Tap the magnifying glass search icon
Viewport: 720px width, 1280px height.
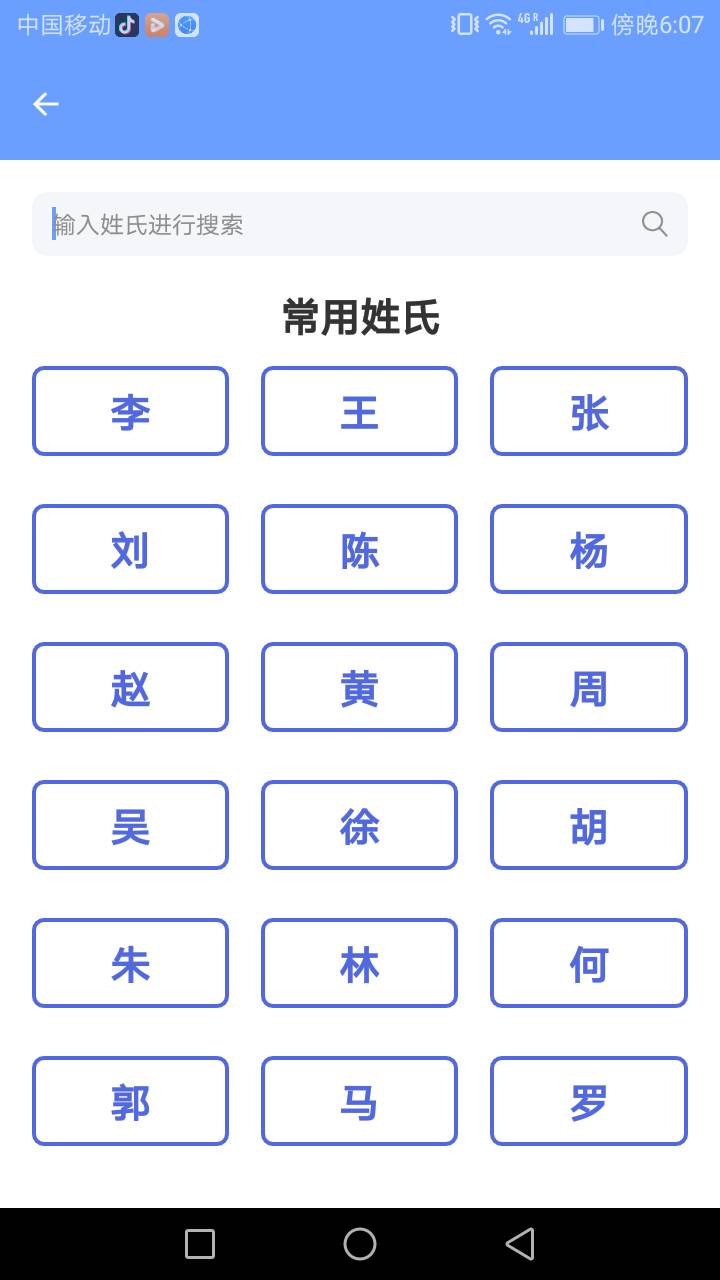coord(654,224)
